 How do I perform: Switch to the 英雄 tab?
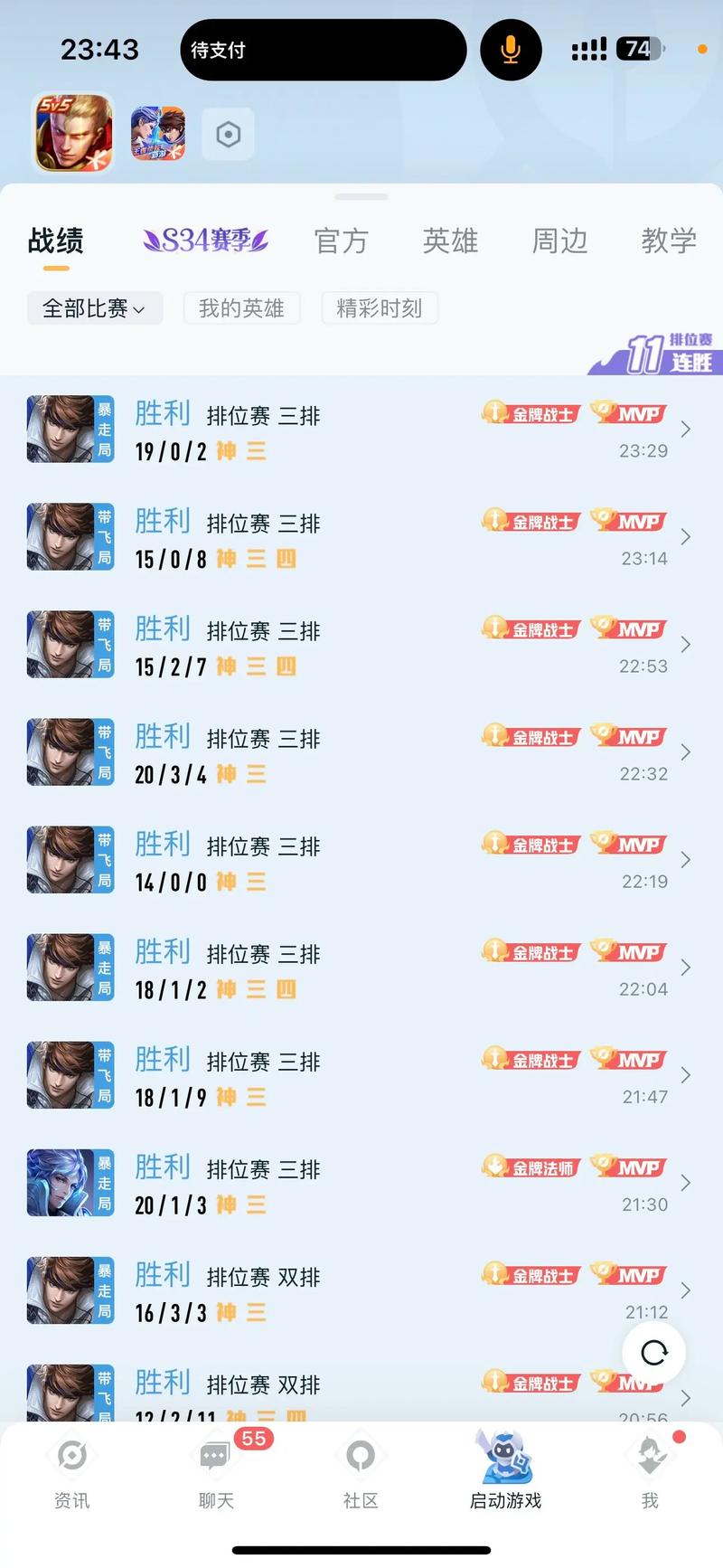[x=450, y=241]
